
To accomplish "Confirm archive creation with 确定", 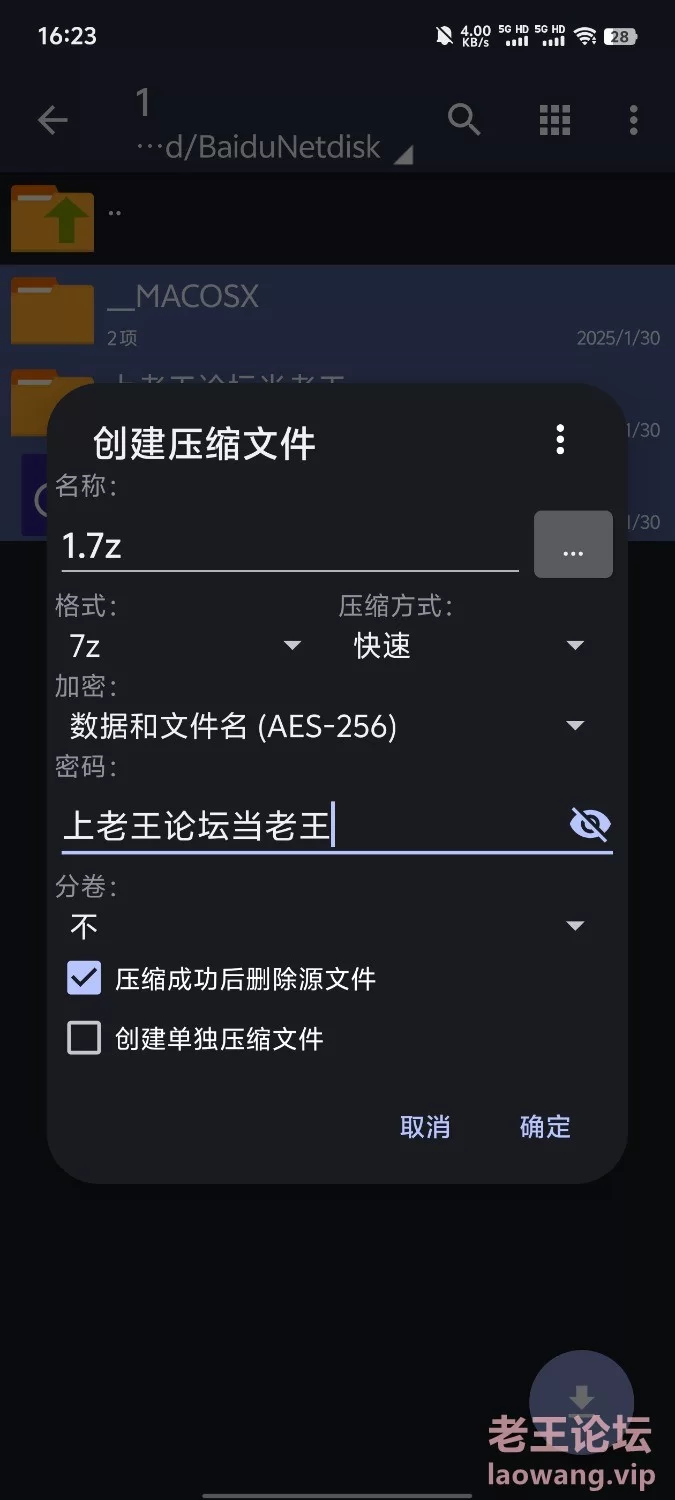I will coord(545,1127).
